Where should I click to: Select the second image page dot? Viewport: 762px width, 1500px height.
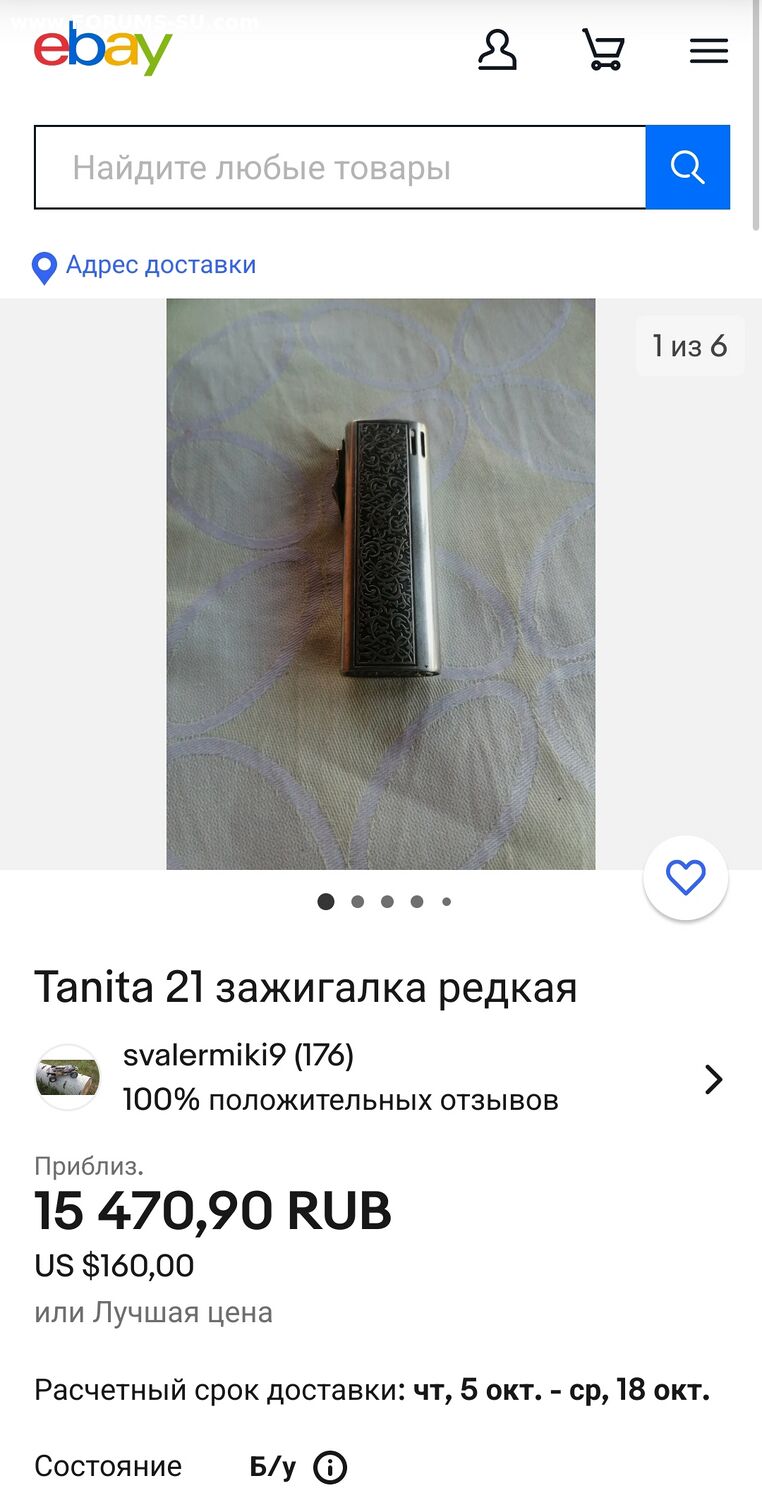(x=357, y=902)
